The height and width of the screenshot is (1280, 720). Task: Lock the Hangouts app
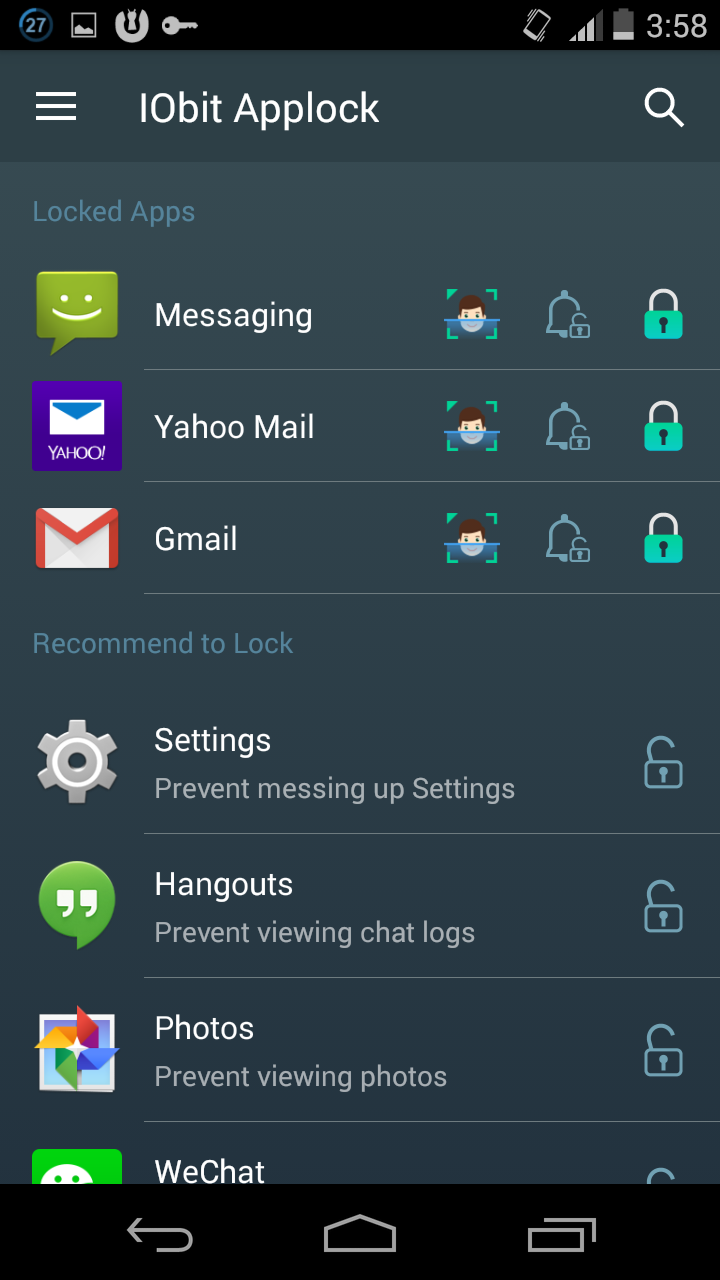pyautogui.click(x=663, y=907)
